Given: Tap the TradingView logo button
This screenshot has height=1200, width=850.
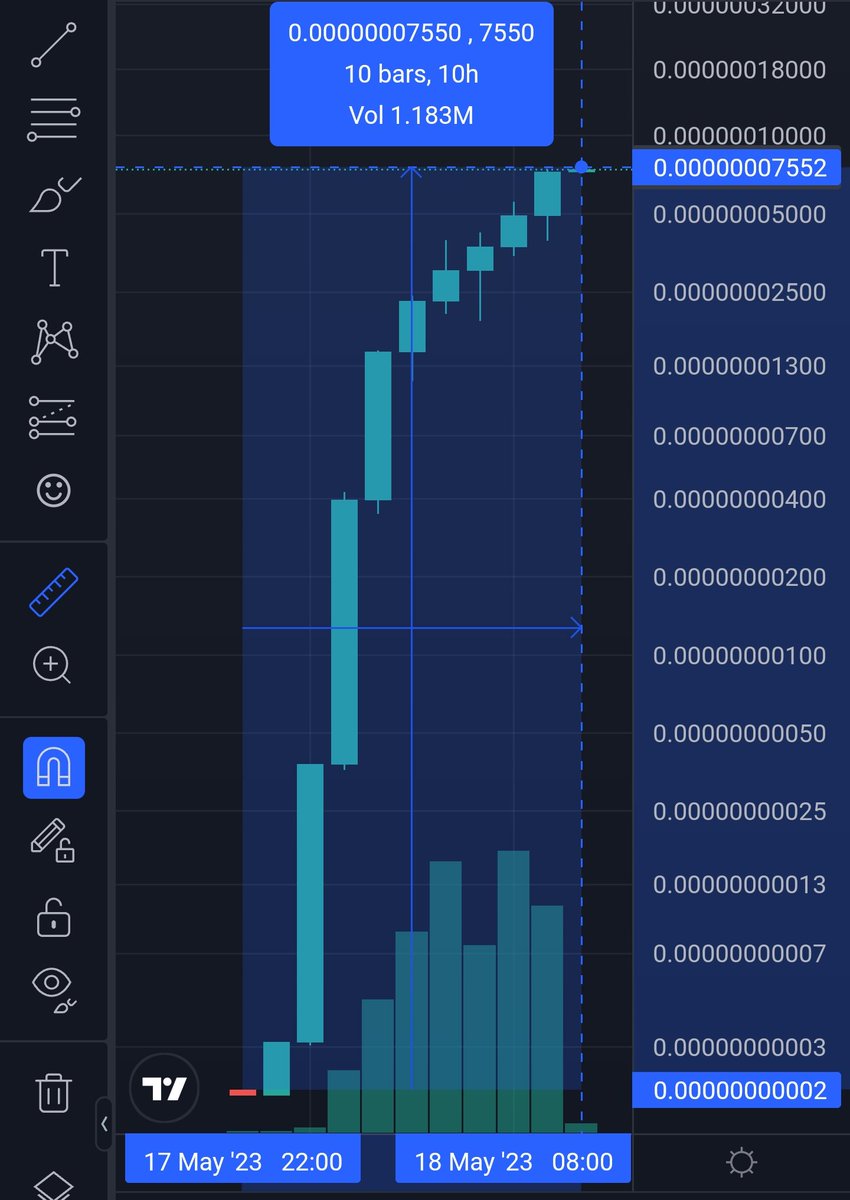Looking at the screenshot, I should (x=164, y=1089).
